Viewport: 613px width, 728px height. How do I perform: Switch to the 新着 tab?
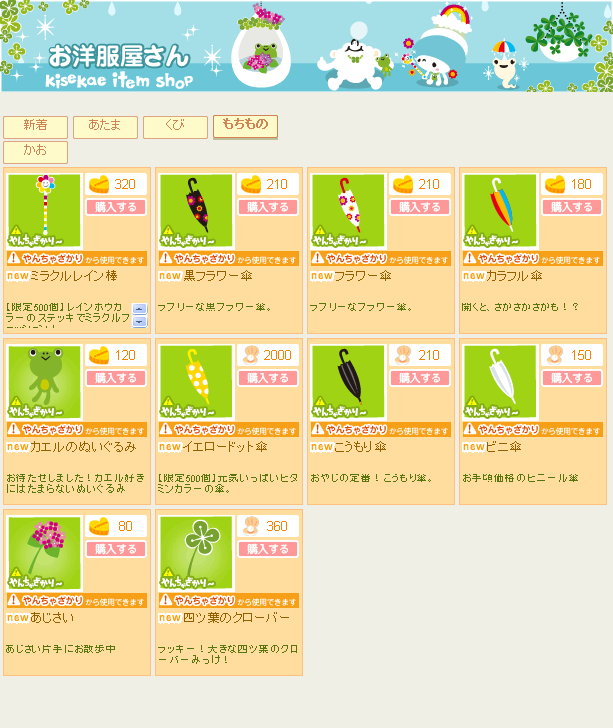(x=35, y=127)
